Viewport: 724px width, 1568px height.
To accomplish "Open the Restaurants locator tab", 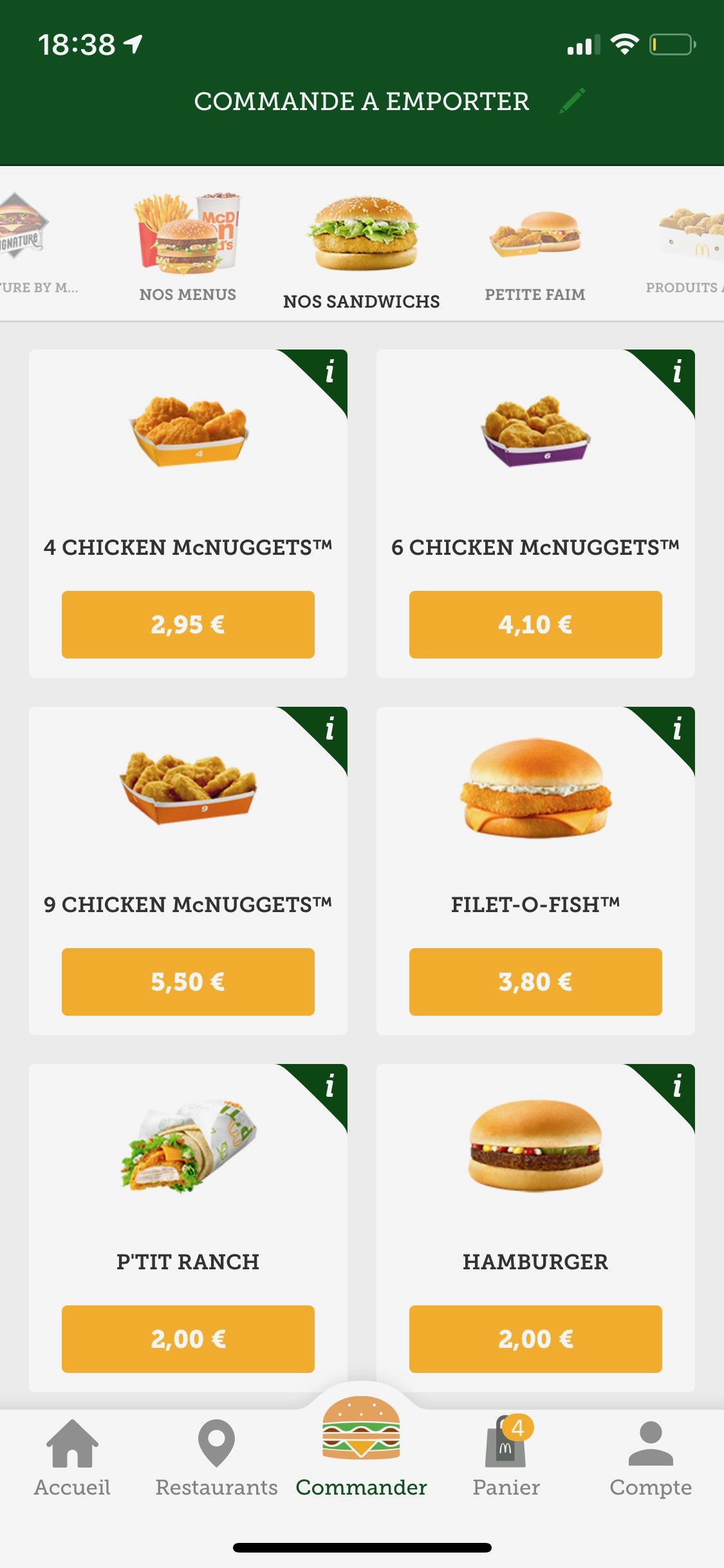I will click(x=216, y=1459).
